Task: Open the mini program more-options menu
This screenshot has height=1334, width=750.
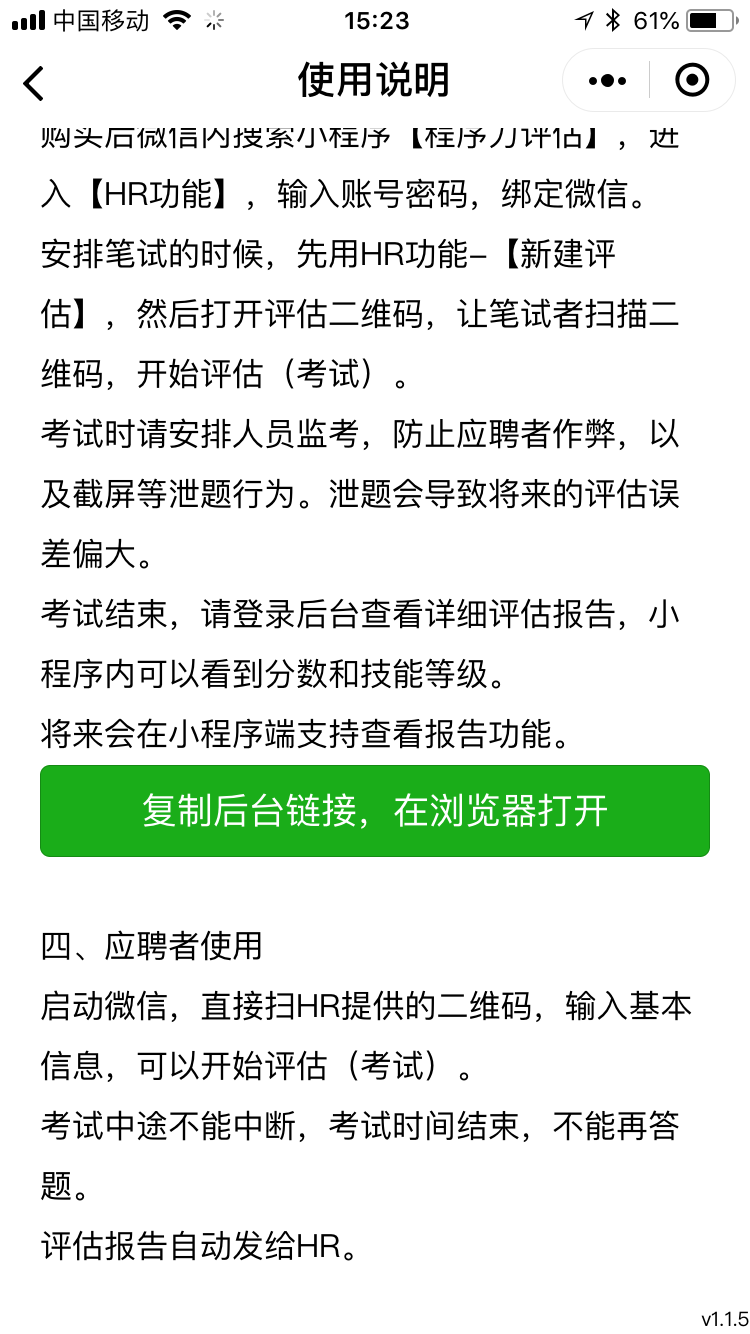Action: tap(607, 80)
